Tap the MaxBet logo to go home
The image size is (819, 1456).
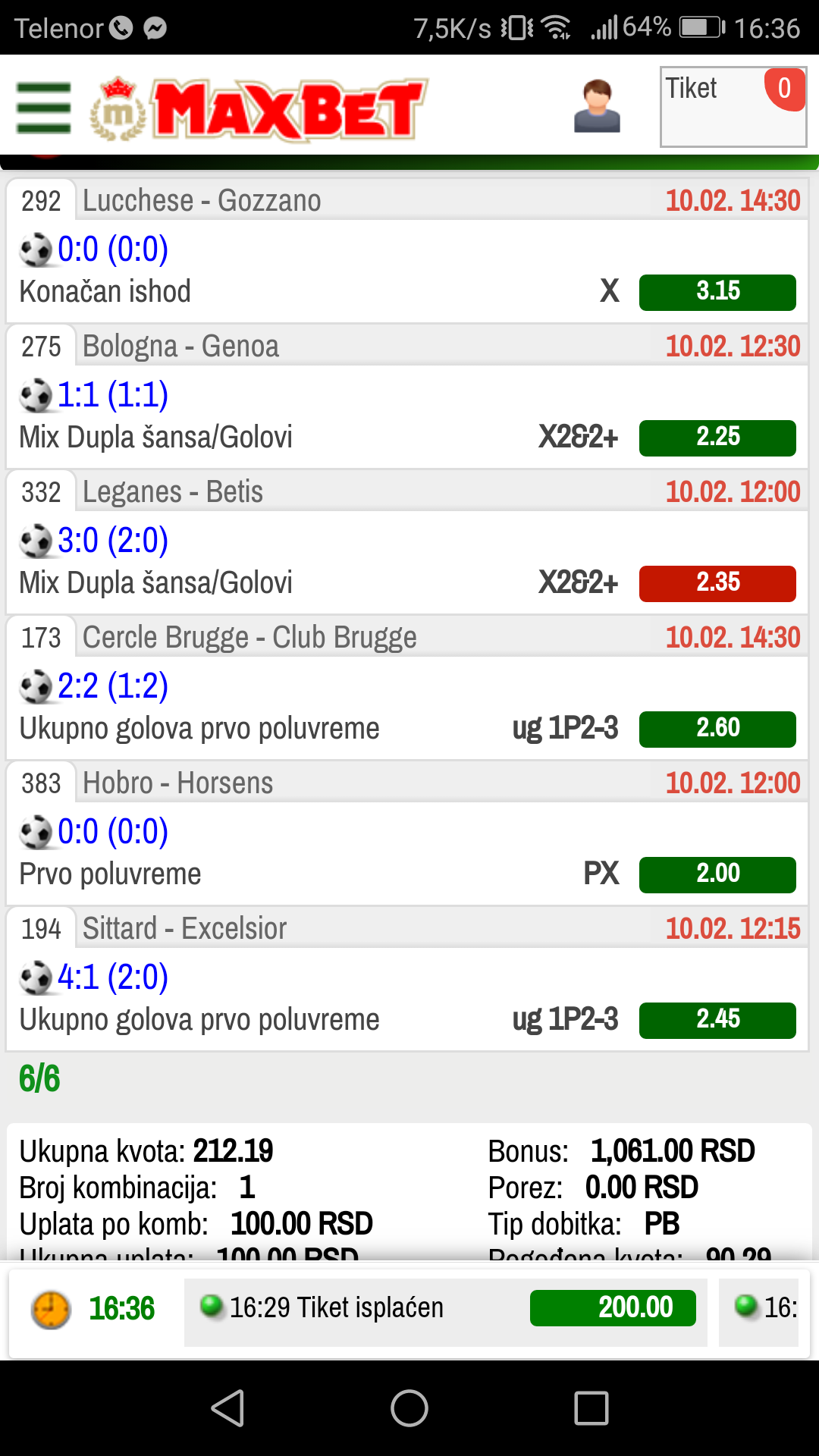[259, 109]
